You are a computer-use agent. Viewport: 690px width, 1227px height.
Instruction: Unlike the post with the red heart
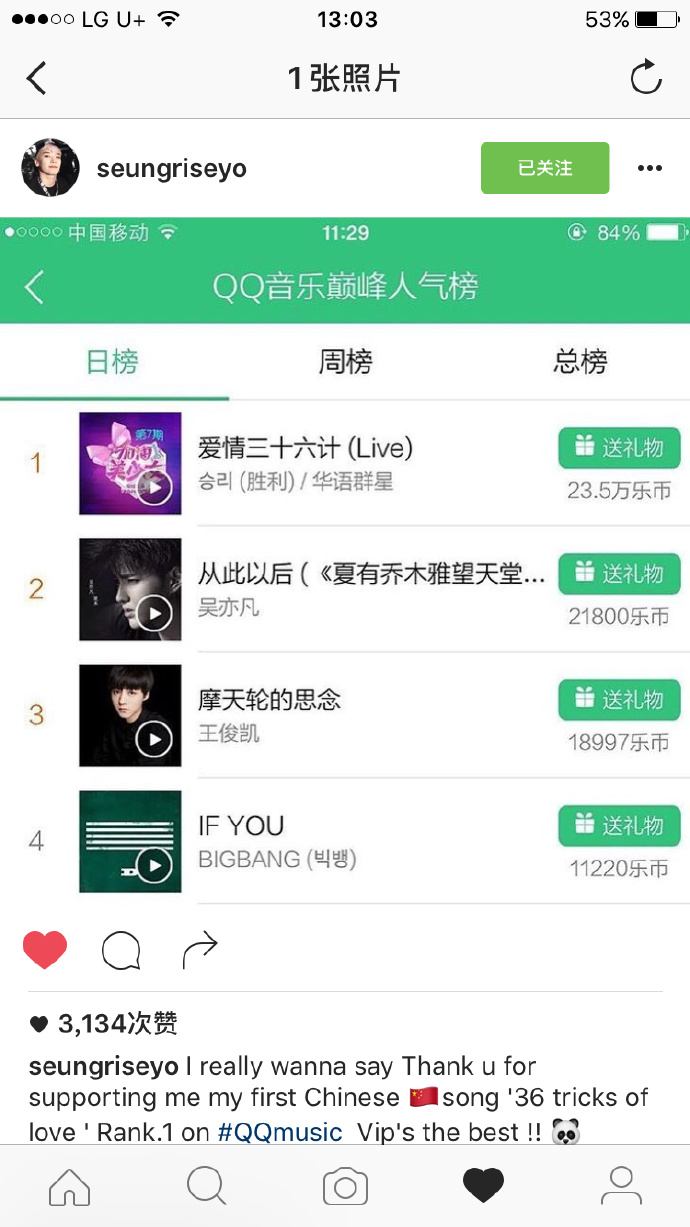(45, 950)
